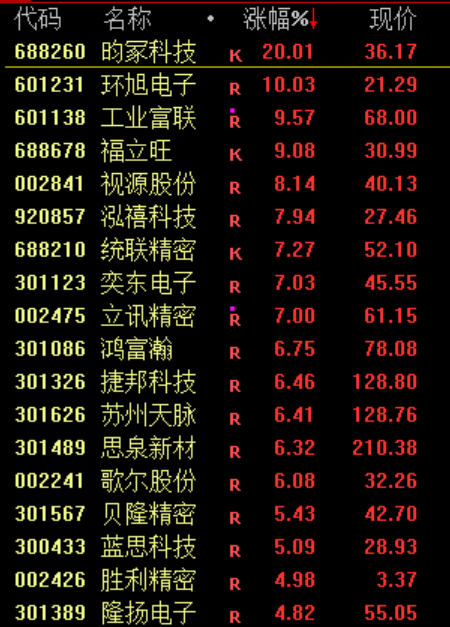Open 蓝思科技 300433 details

point(225,547)
